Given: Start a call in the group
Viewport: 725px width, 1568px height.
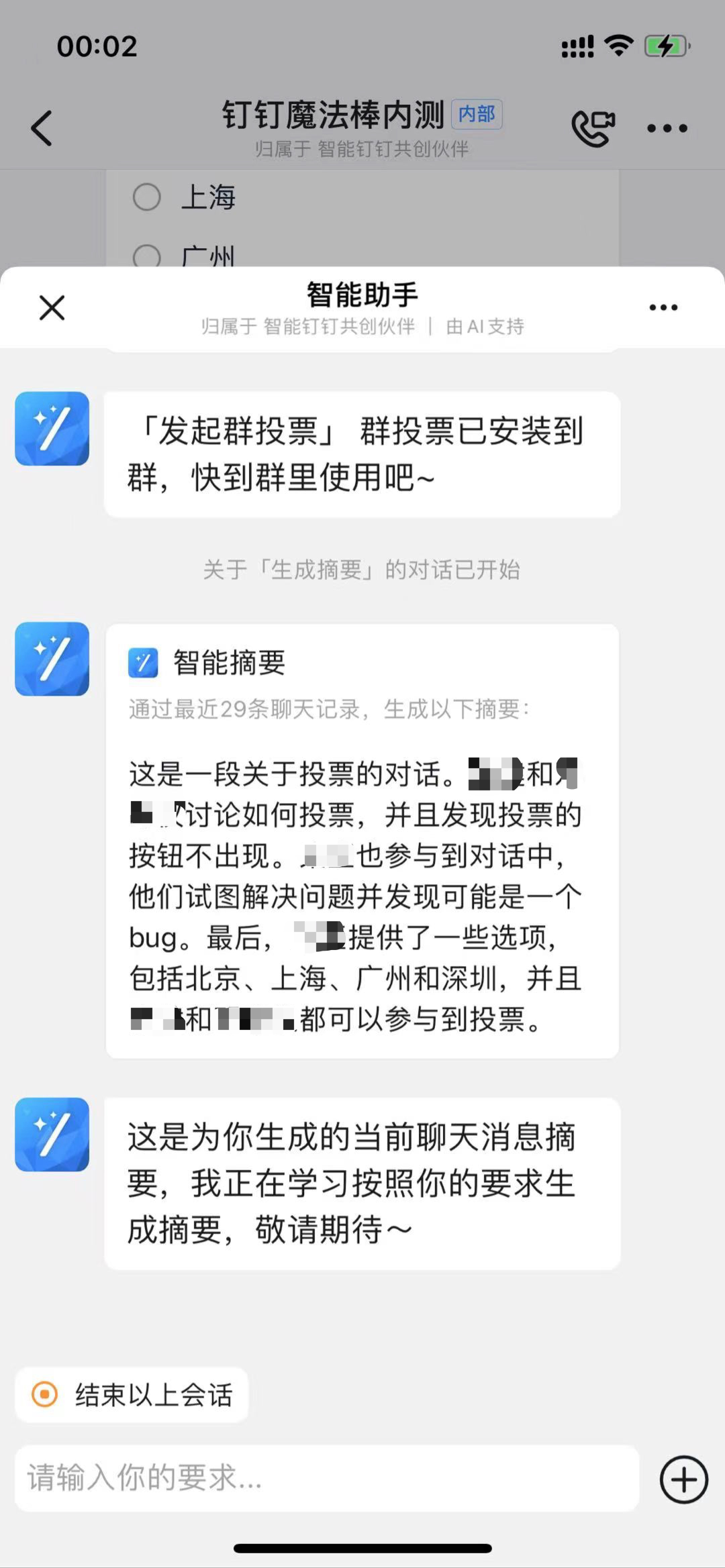Looking at the screenshot, I should point(593,127).
